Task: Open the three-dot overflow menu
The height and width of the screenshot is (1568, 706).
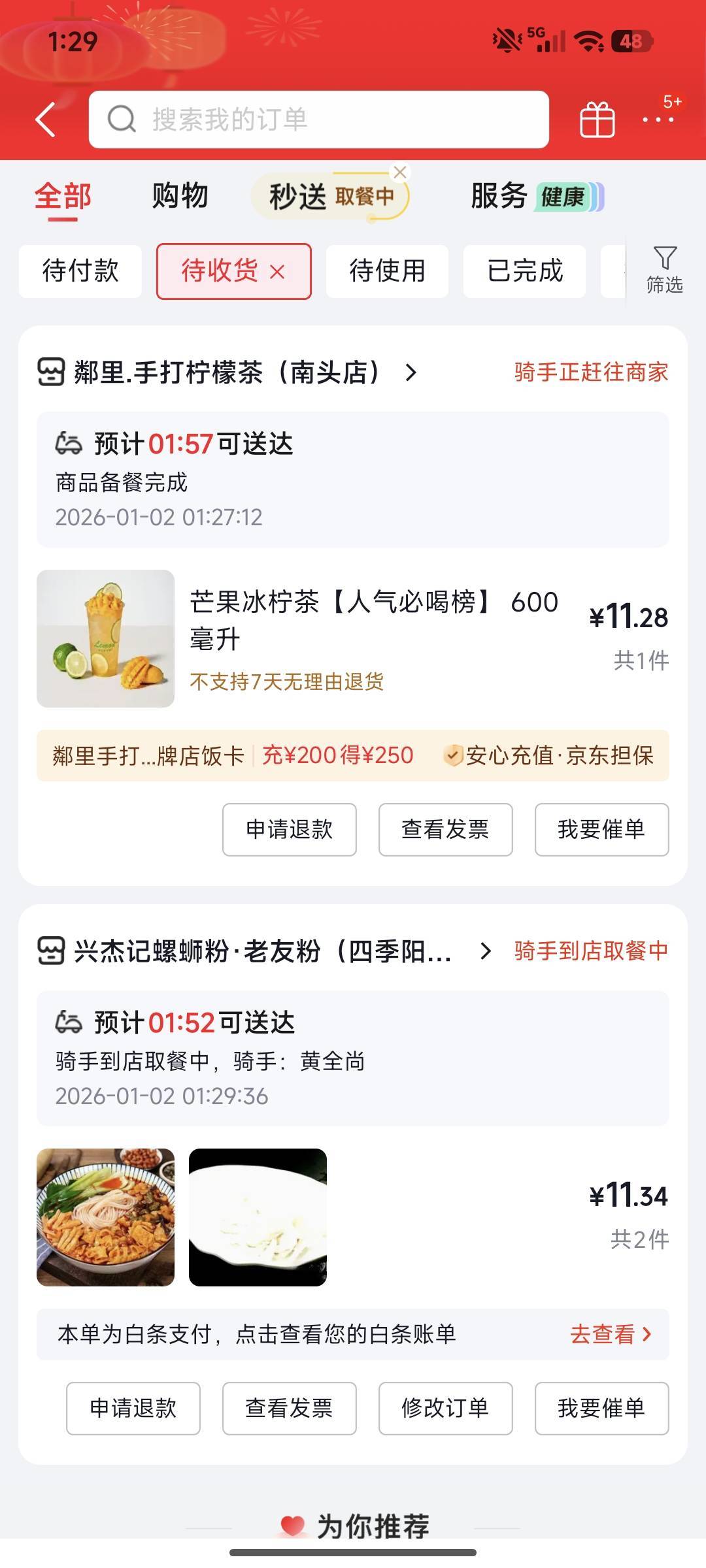Action: (658, 120)
